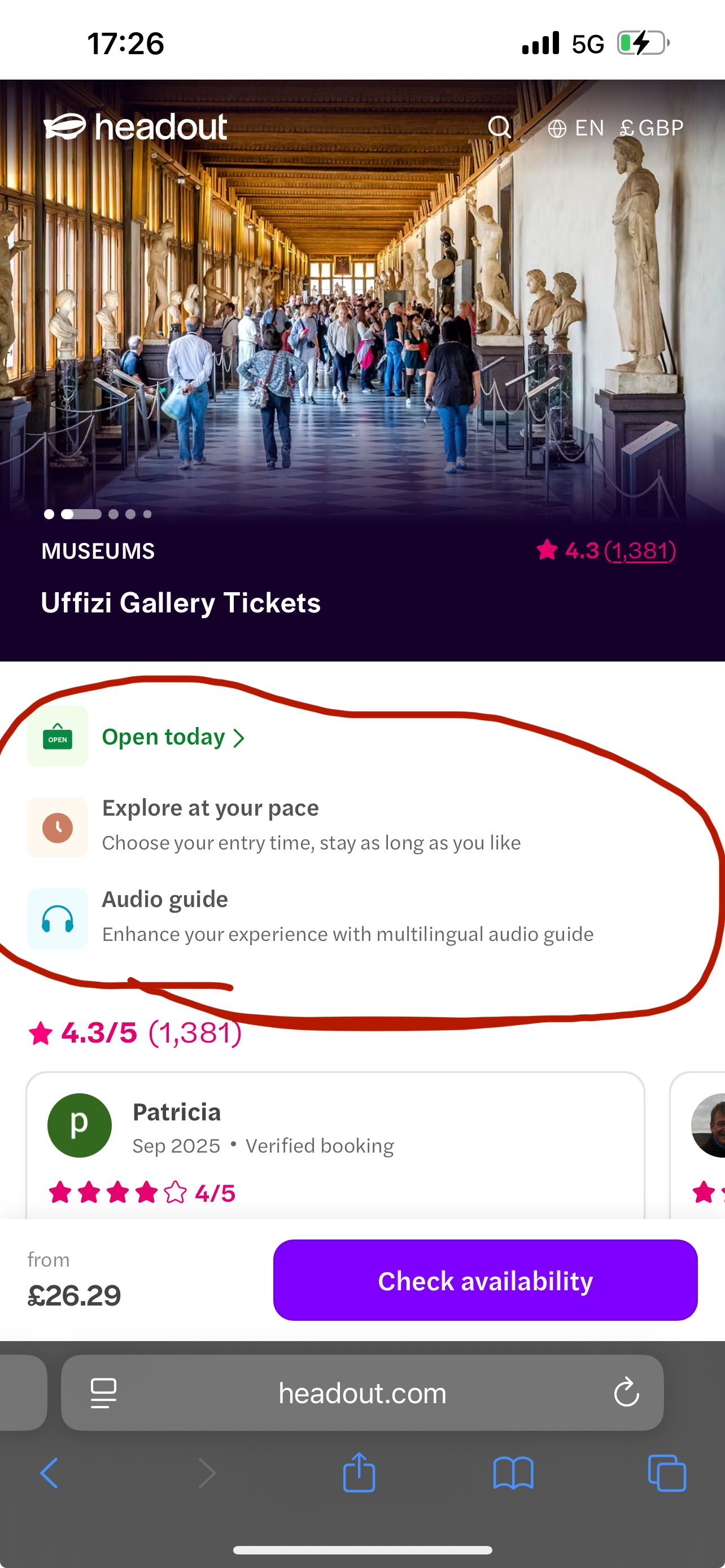Tap the headout.com address bar
The width and height of the screenshot is (725, 1568).
[x=362, y=1392]
